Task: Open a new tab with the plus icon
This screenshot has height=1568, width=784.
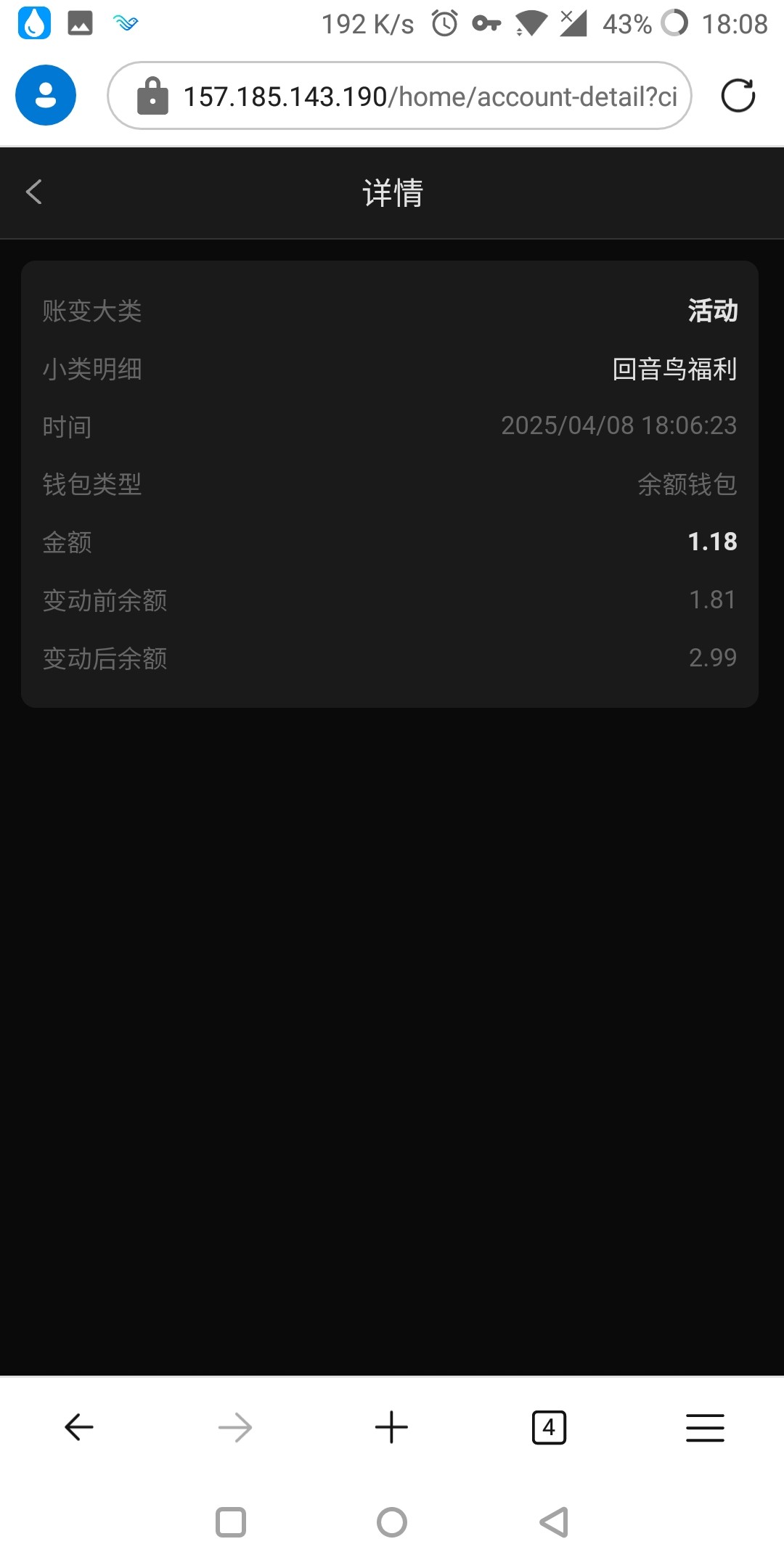Action: pyautogui.click(x=391, y=1426)
